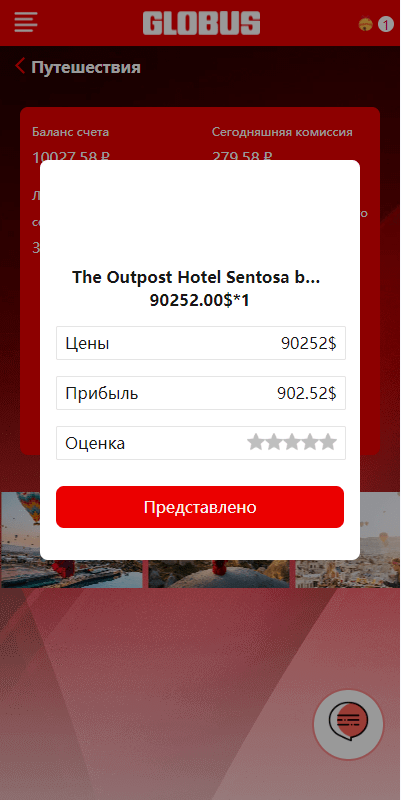Open the language globe icon

click(x=365, y=24)
